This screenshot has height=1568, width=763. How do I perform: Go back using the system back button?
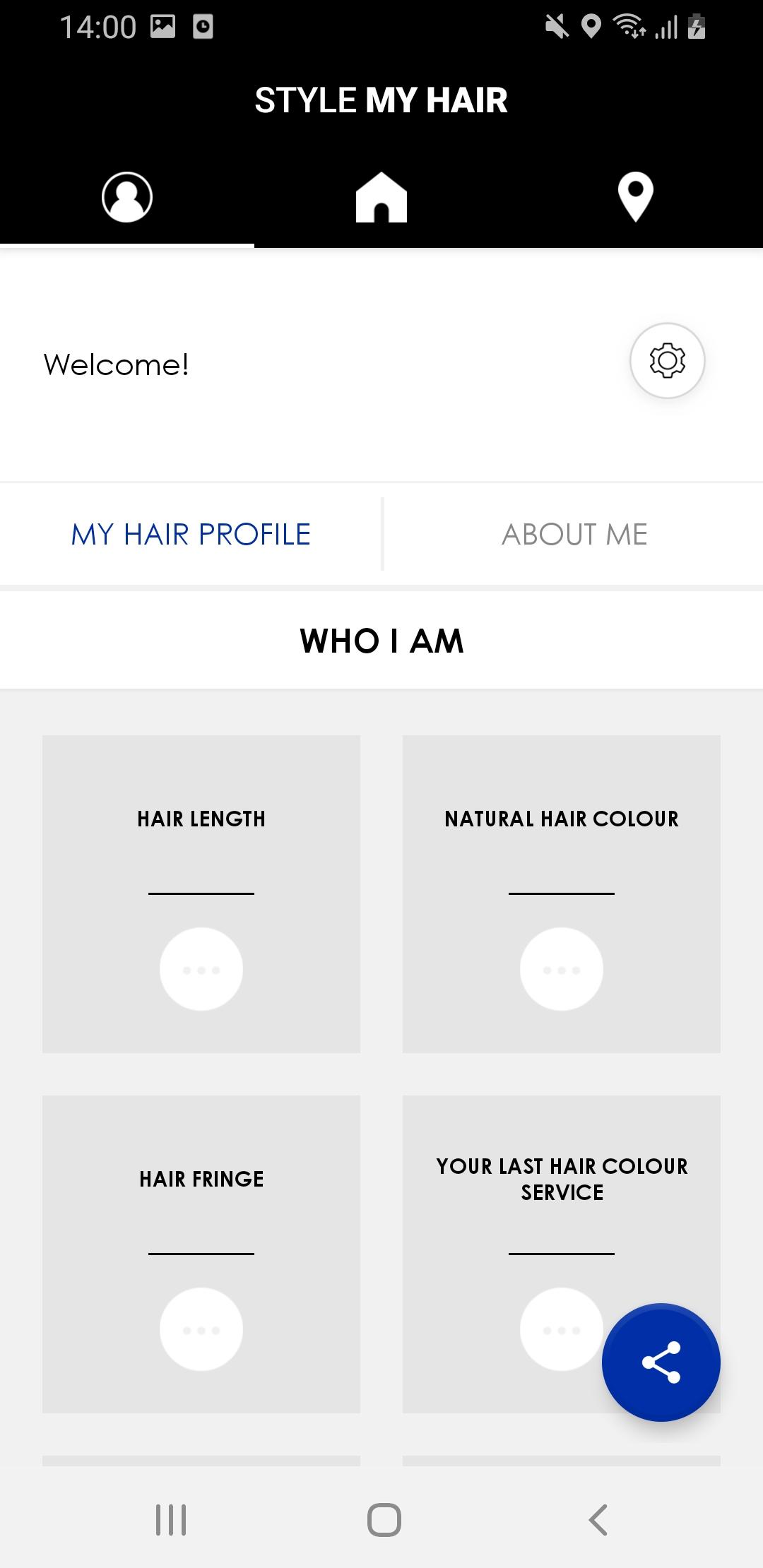click(x=598, y=1520)
